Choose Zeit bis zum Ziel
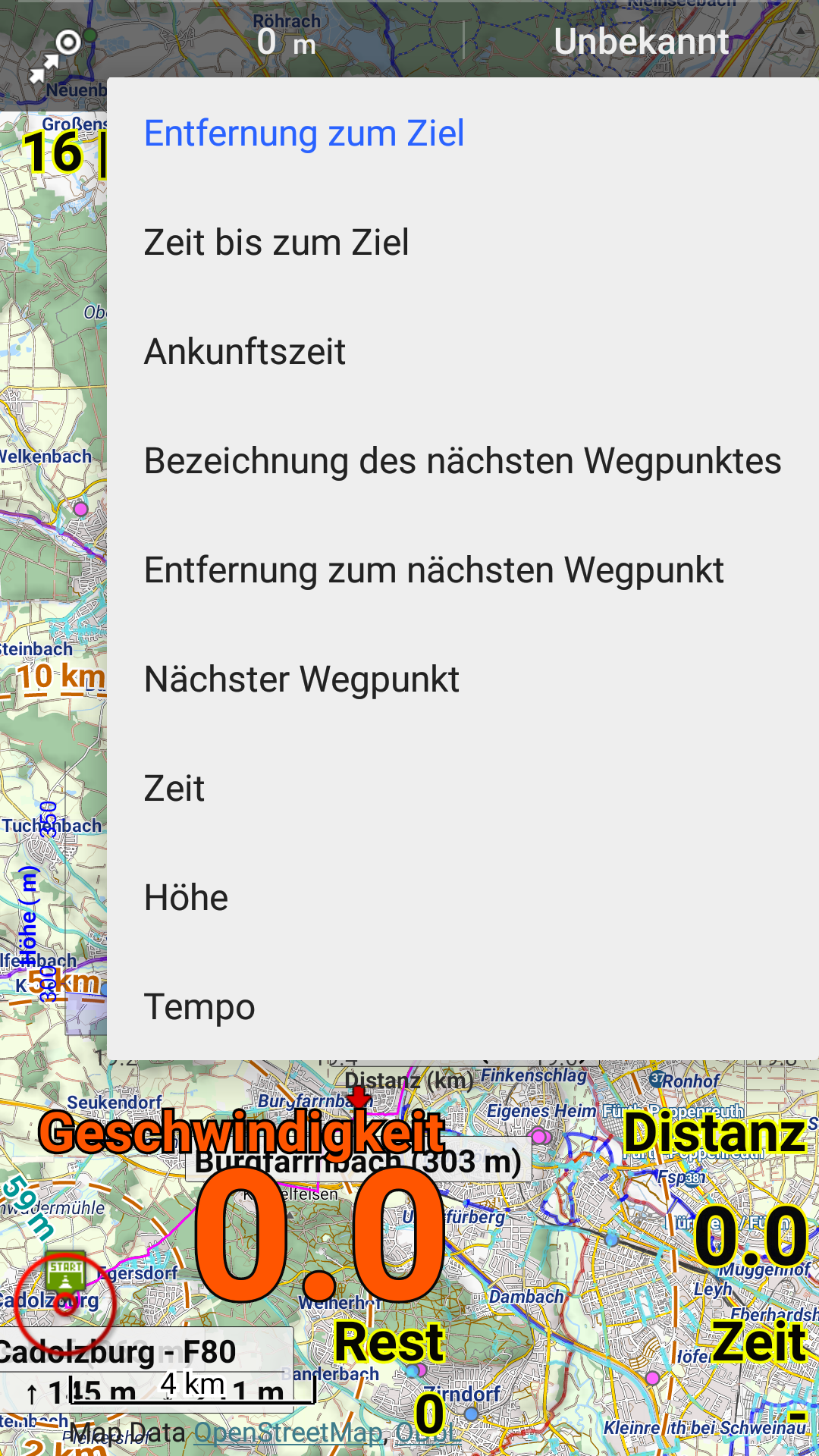Viewport: 819px width, 1456px height. click(x=277, y=243)
